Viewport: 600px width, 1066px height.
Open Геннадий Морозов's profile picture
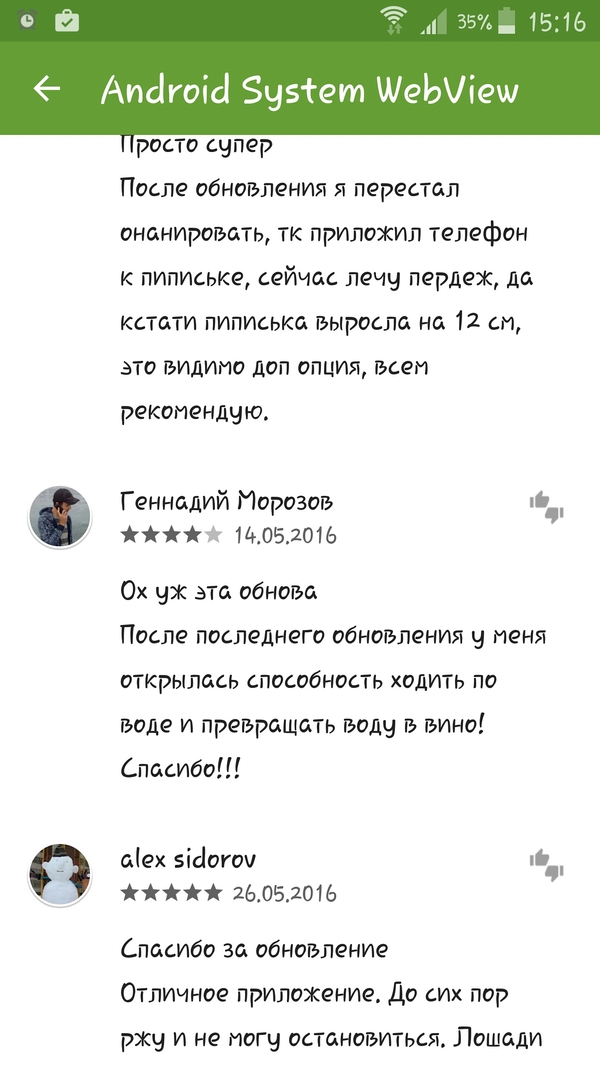point(60,517)
